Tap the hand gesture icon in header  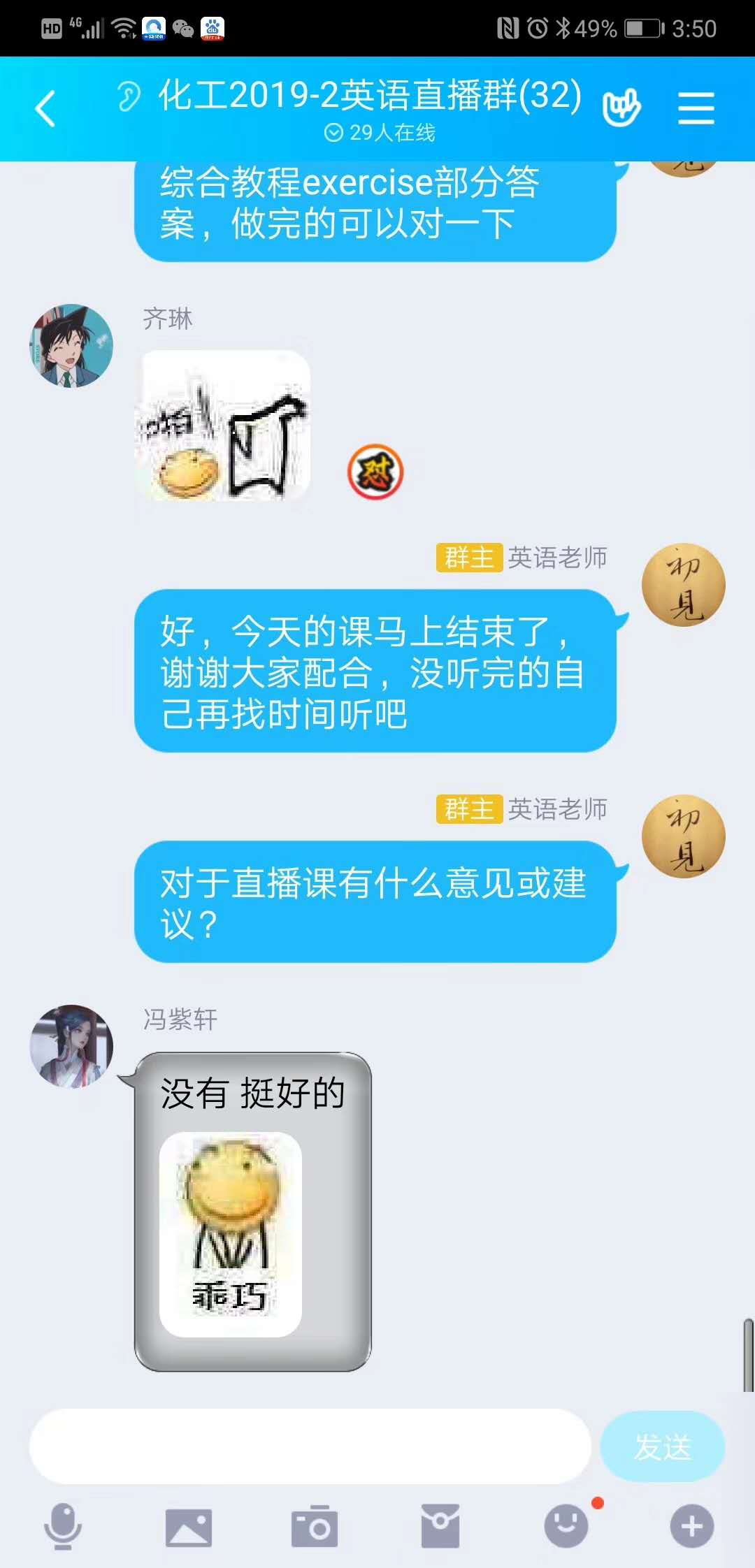(x=621, y=108)
